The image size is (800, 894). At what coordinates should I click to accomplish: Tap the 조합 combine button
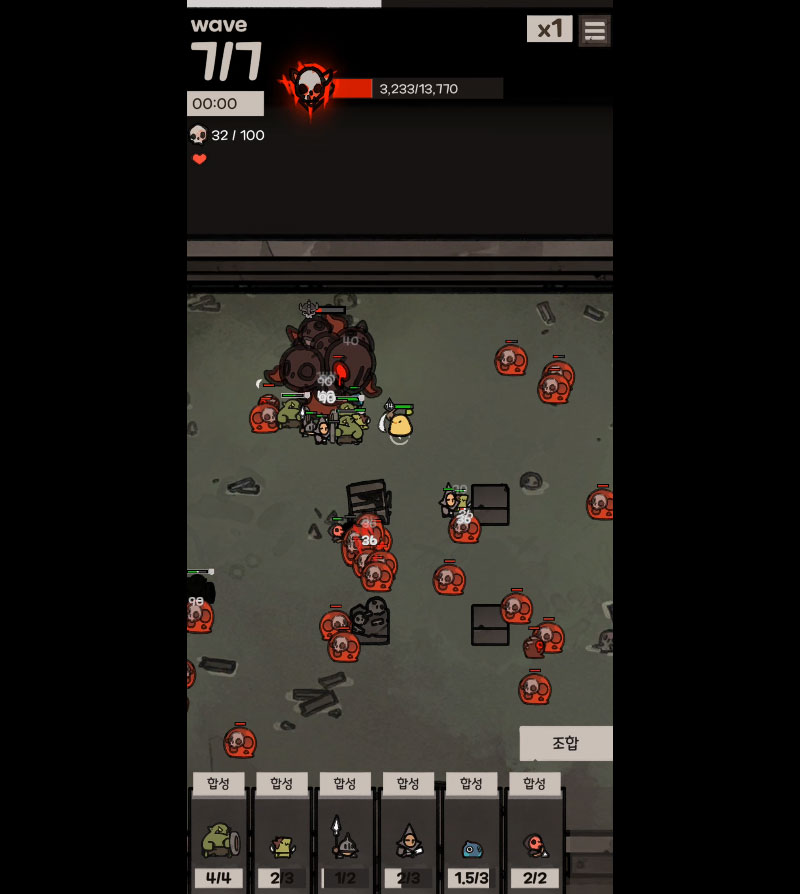tap(565, 743)
